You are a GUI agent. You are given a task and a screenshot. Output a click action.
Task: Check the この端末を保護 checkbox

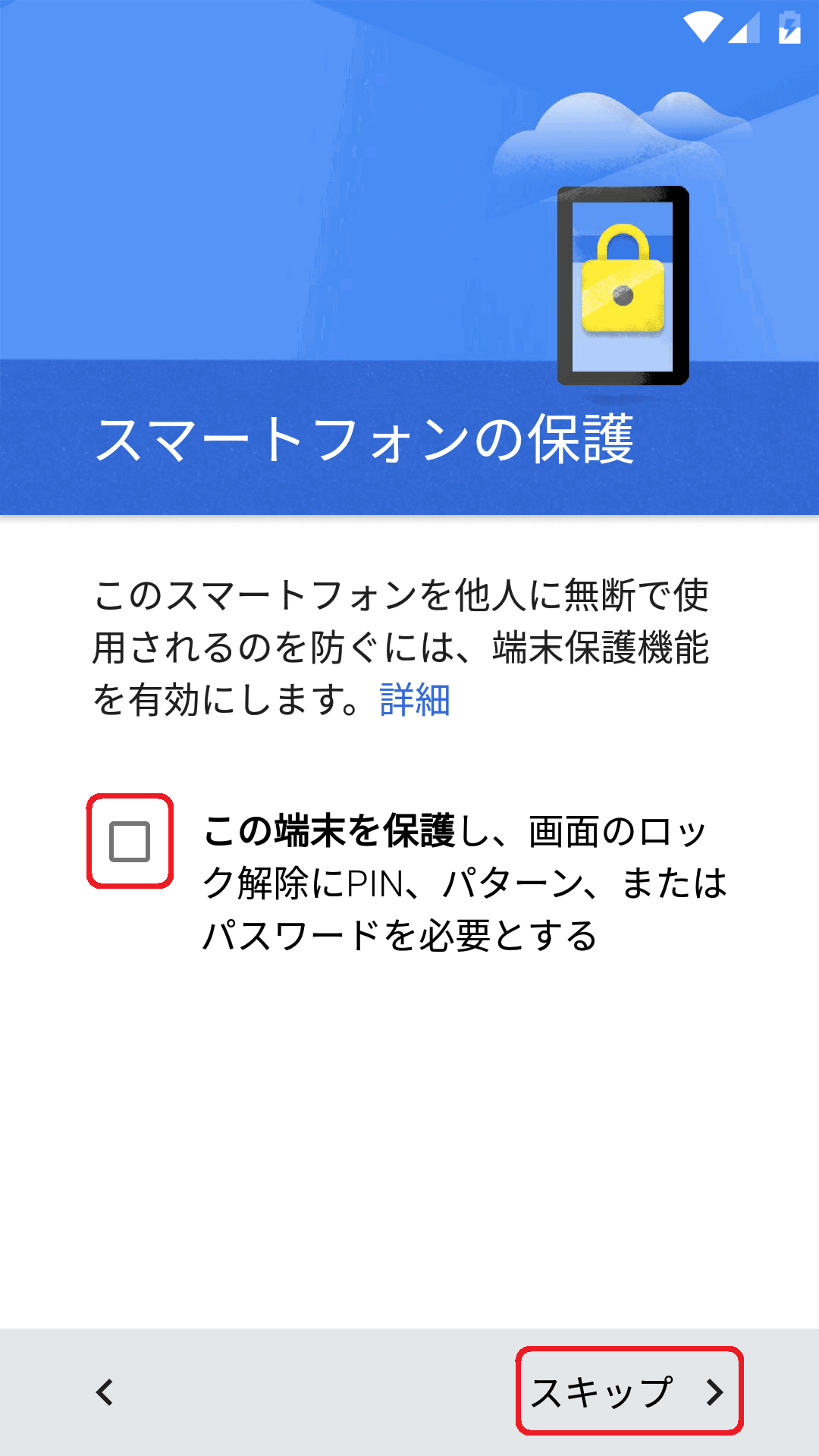(x=130, y=842)
